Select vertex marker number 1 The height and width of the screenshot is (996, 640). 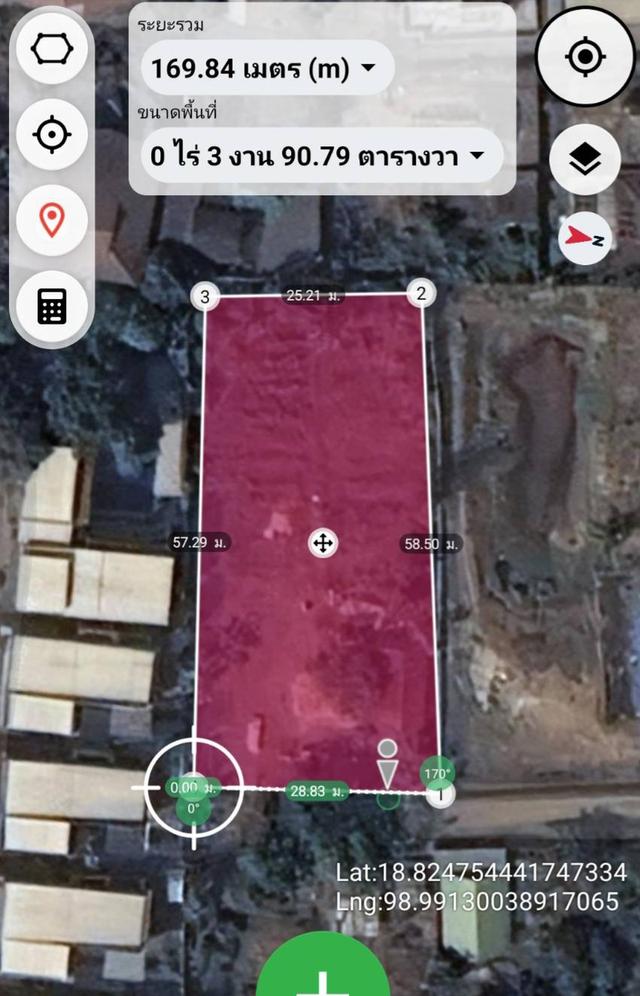(x=441, y=795)
